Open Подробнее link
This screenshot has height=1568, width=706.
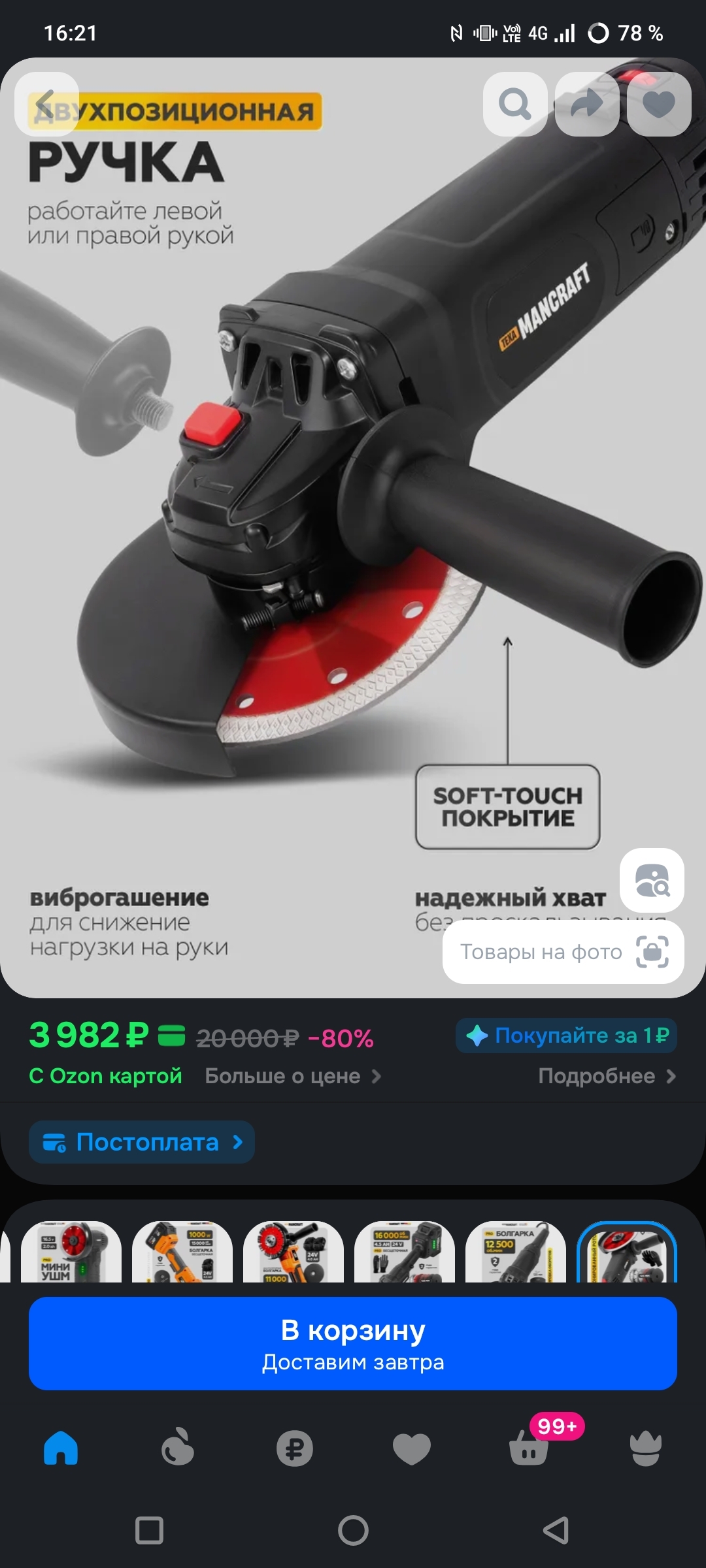tap(607, 1076)
